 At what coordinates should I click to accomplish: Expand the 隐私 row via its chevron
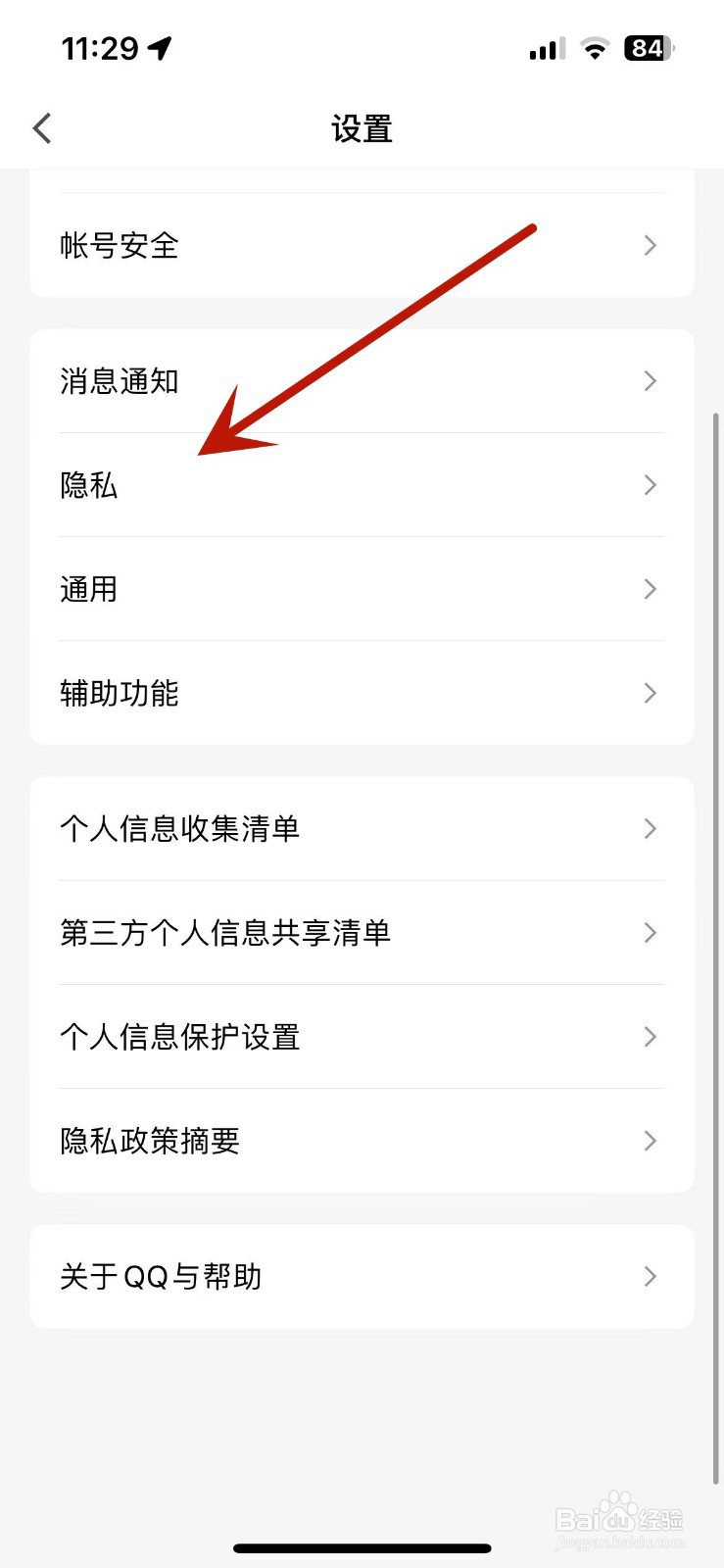tap(649, 485)
